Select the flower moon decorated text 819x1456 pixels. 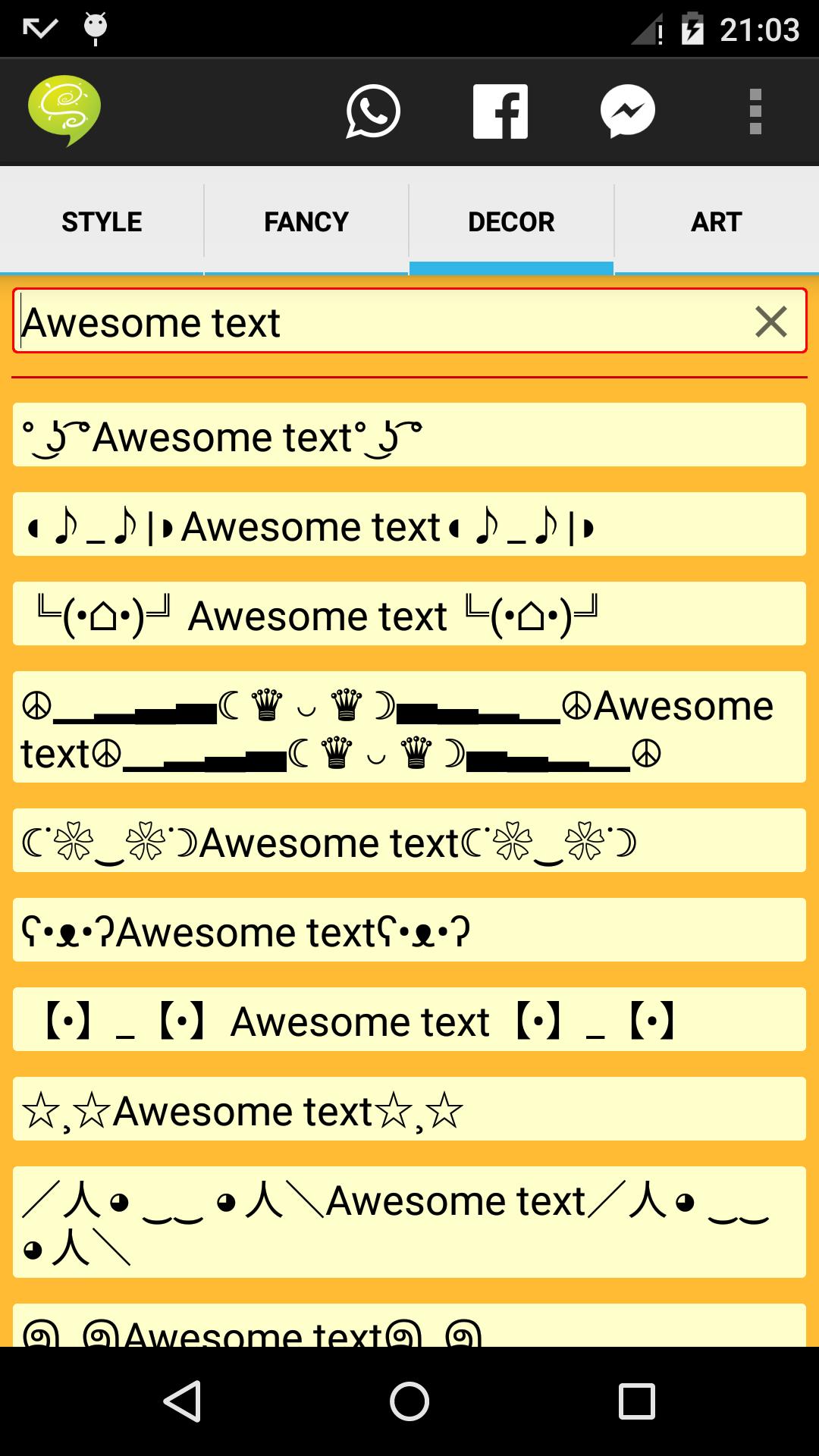click(409, 841)
